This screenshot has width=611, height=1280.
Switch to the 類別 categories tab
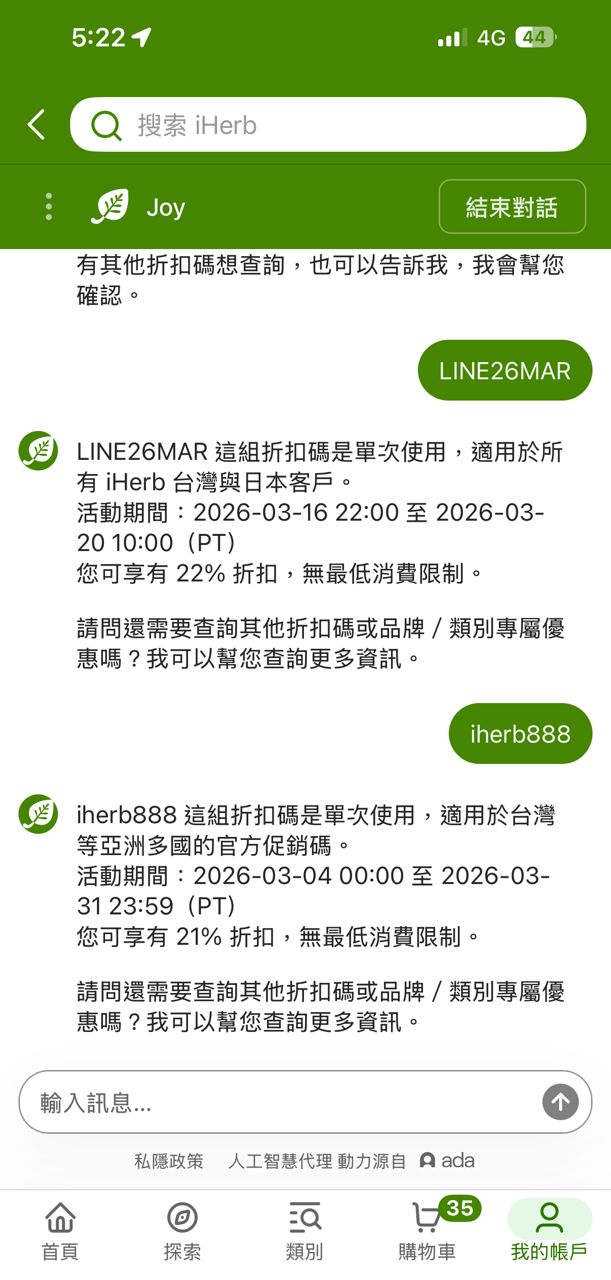pos(304,1232)
